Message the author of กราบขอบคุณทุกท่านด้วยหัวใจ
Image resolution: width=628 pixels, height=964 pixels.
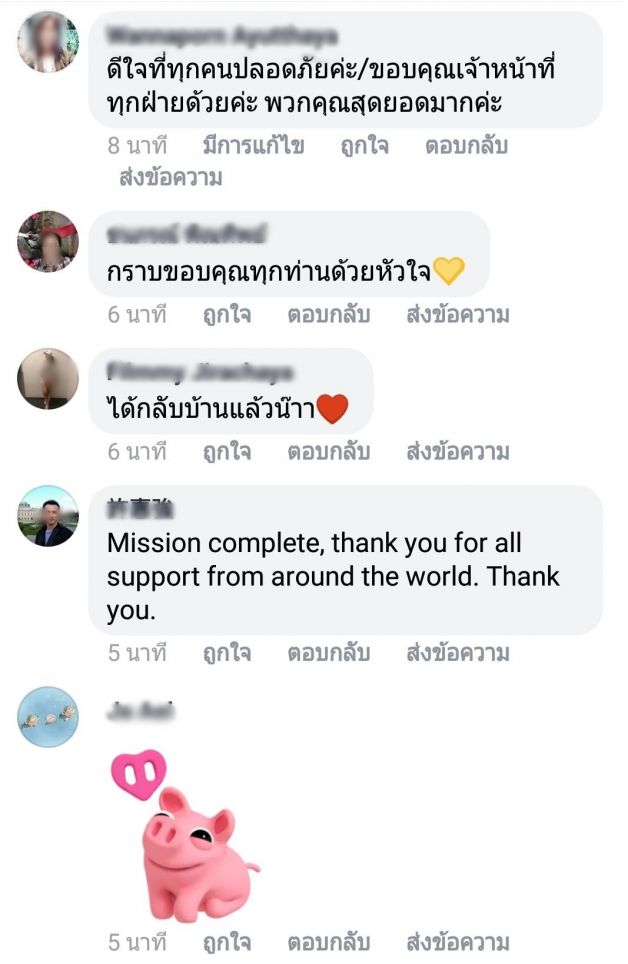coord(457,315)
